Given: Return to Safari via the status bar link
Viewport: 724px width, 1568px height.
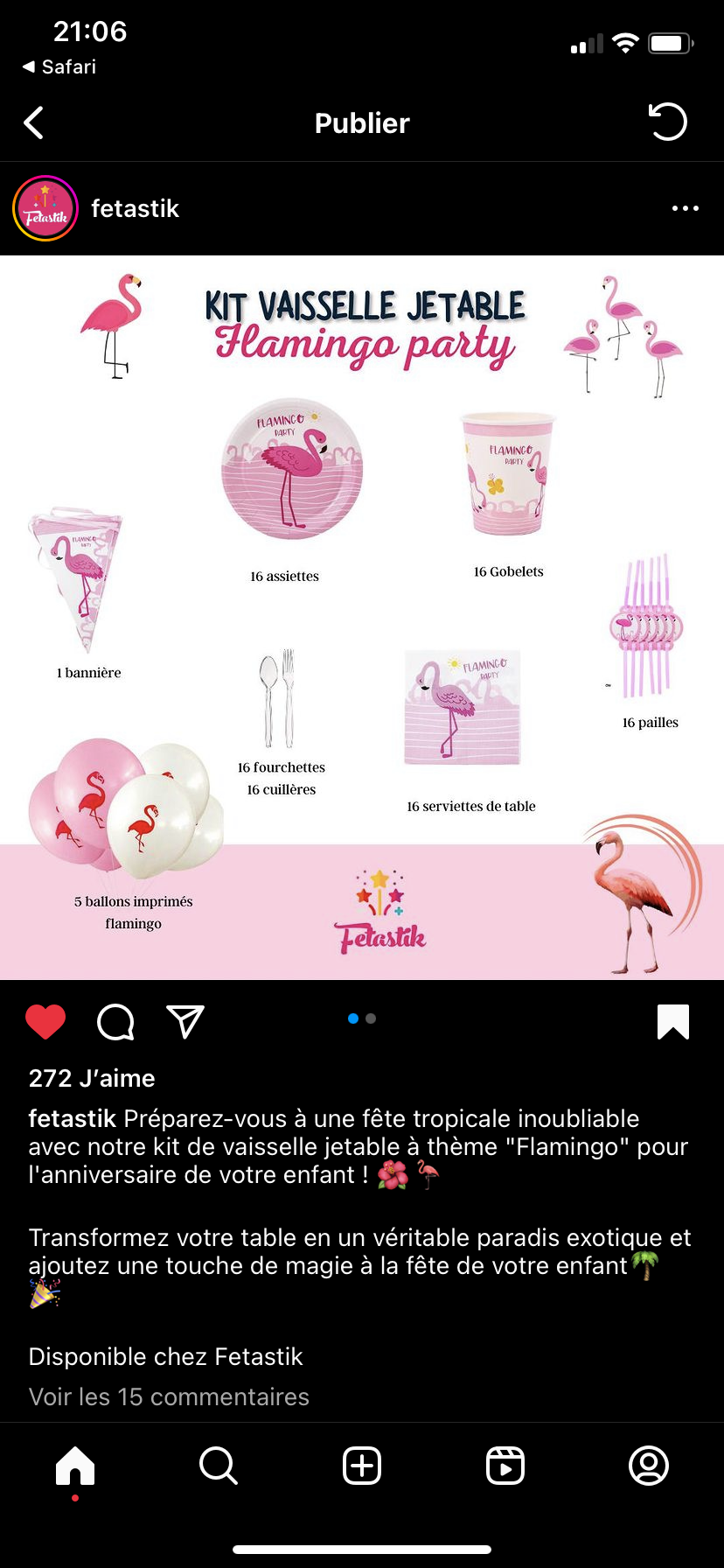Looking at the screenshot, I should pyautogui.click(x=59, y=66).
